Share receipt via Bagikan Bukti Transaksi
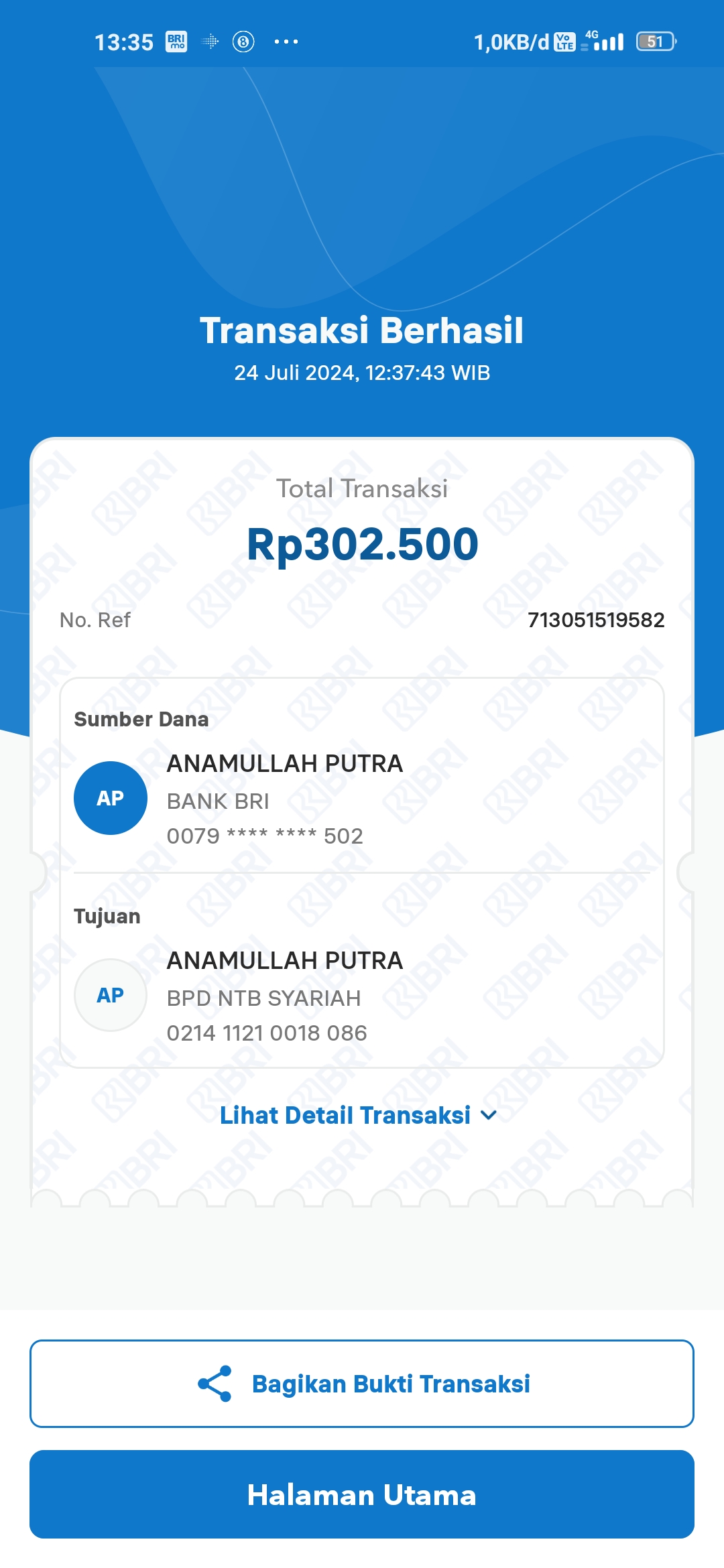This screenshot has height=1568, width=724. 362,1384
